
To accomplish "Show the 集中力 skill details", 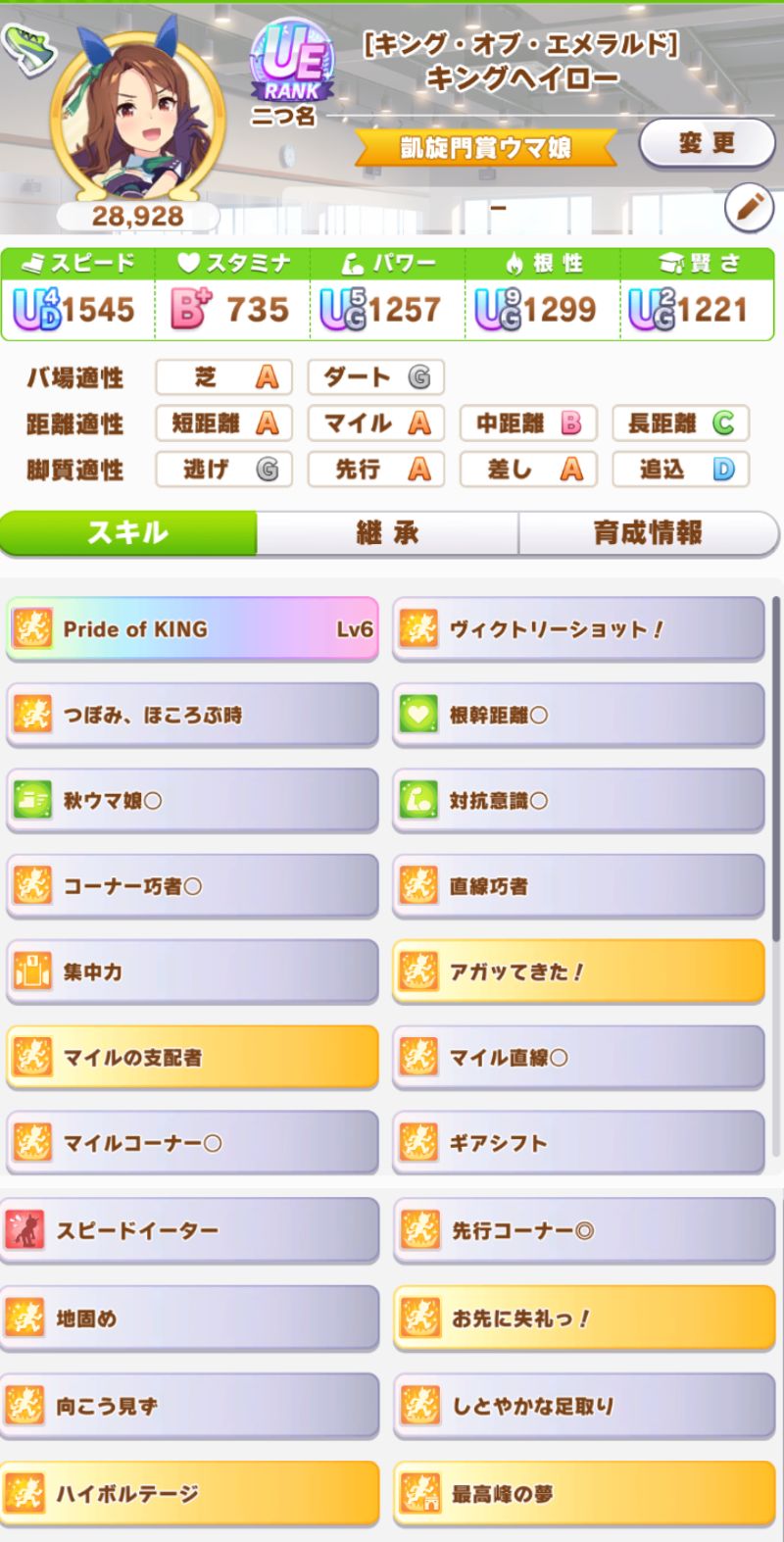I will [192, 971].
